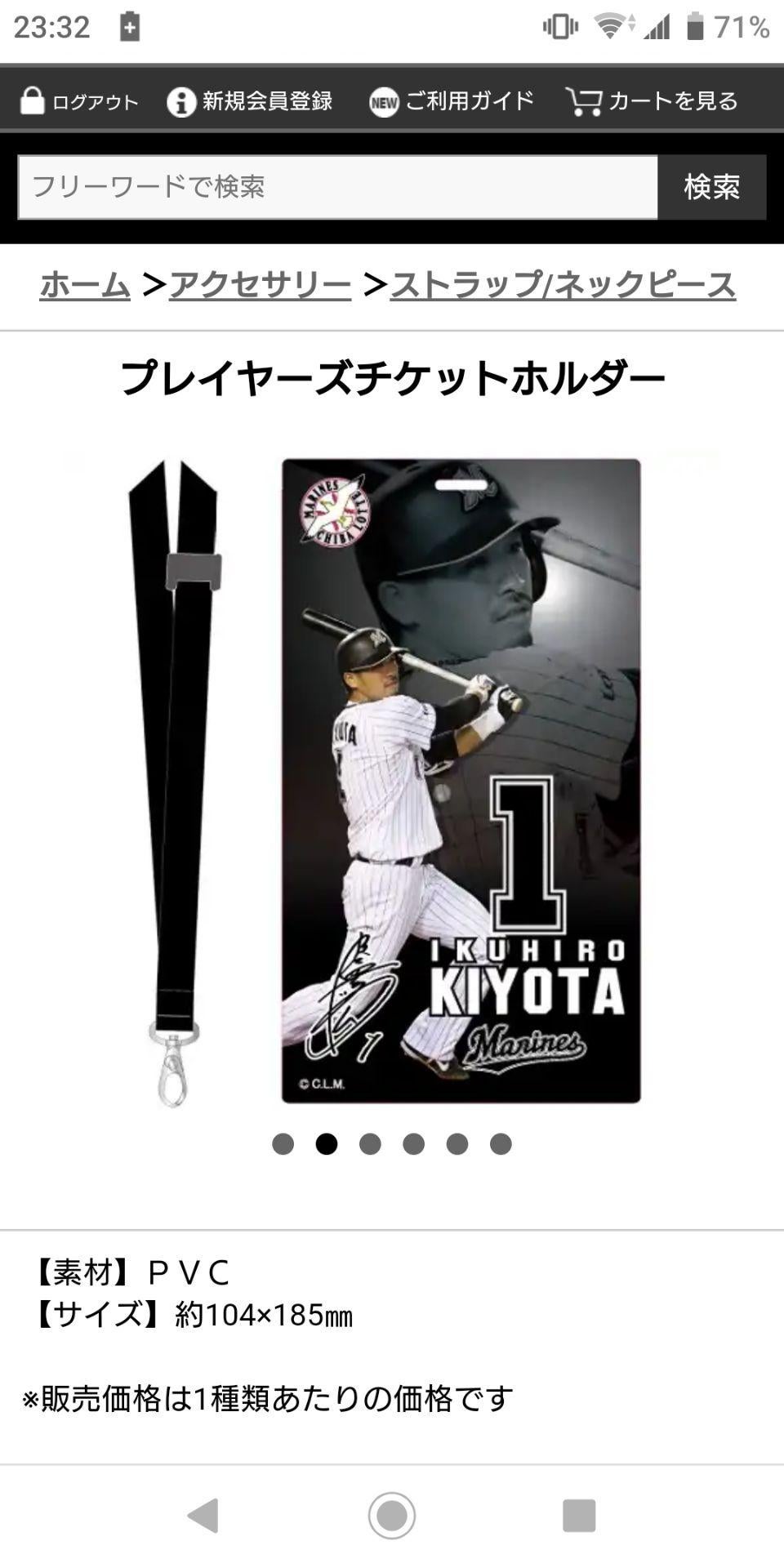Viewport: 784px width, 1568px height.
Task: Open the Kiyota ticket holder product image
Action: [x=461, y=780]
